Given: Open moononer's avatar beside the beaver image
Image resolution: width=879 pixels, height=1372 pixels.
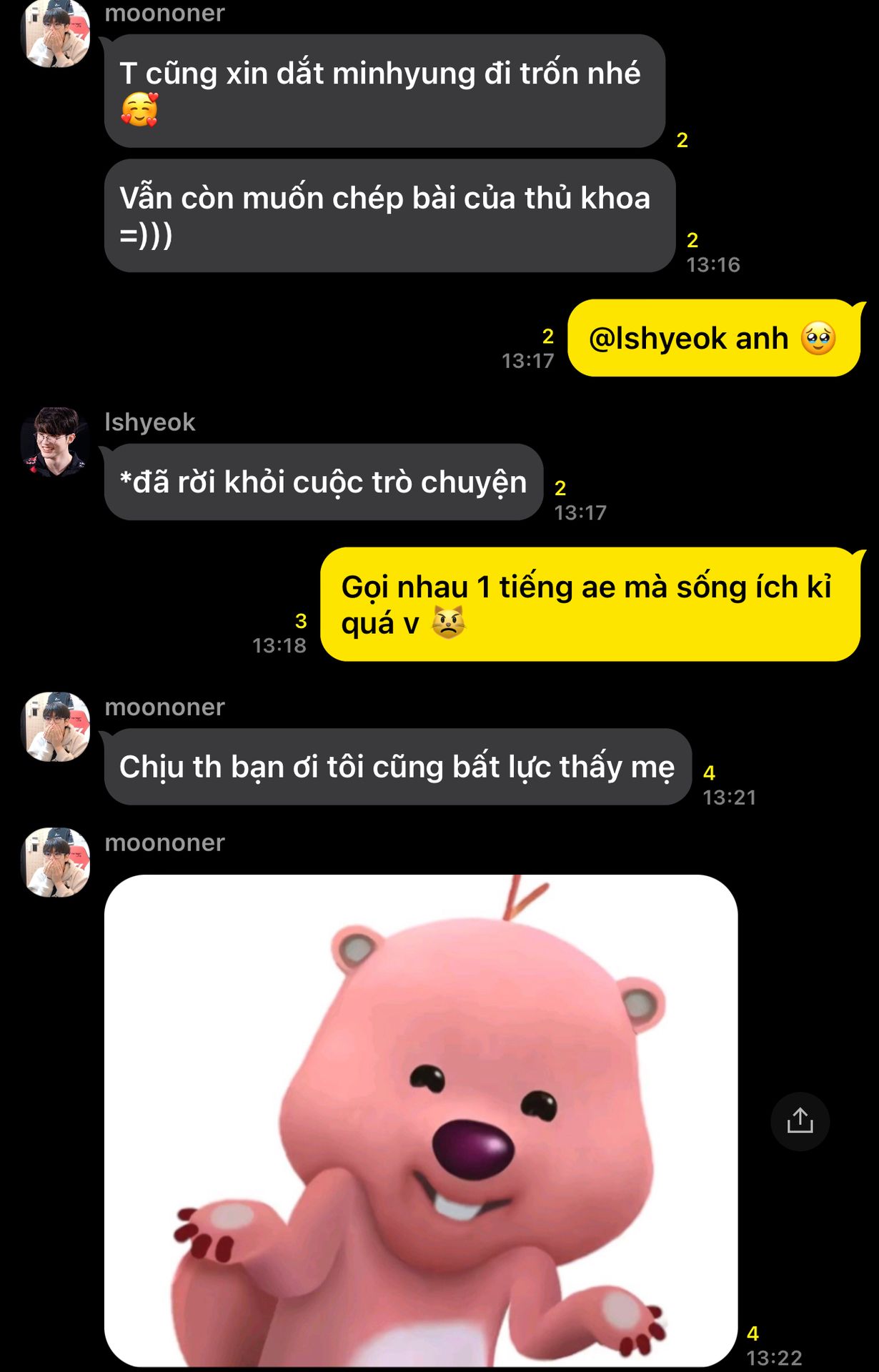Looking at the screenshot, I should click(x=56, y=862).
